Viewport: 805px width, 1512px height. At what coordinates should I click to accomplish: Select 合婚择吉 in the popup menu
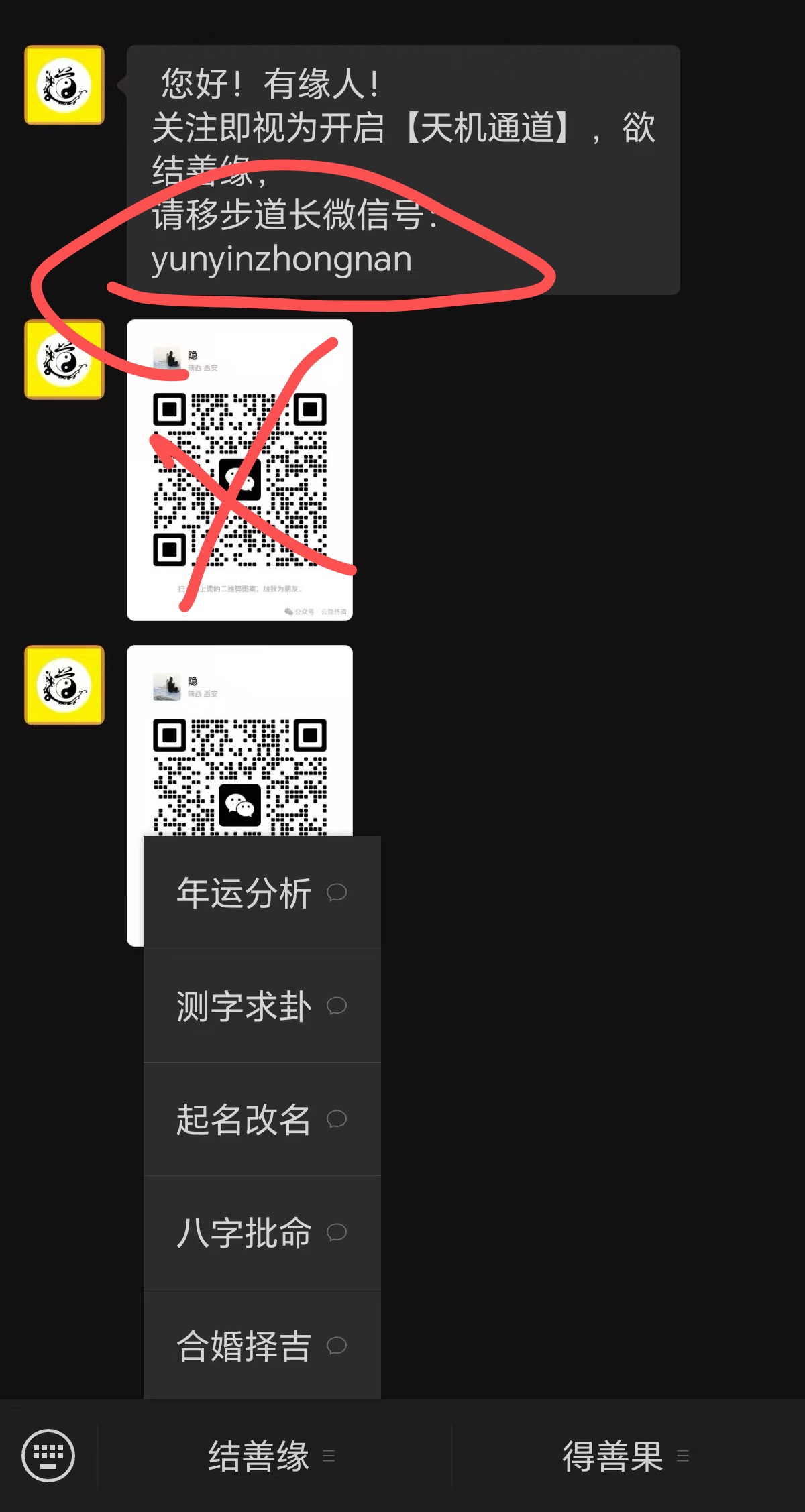(x=262, y=1345)
